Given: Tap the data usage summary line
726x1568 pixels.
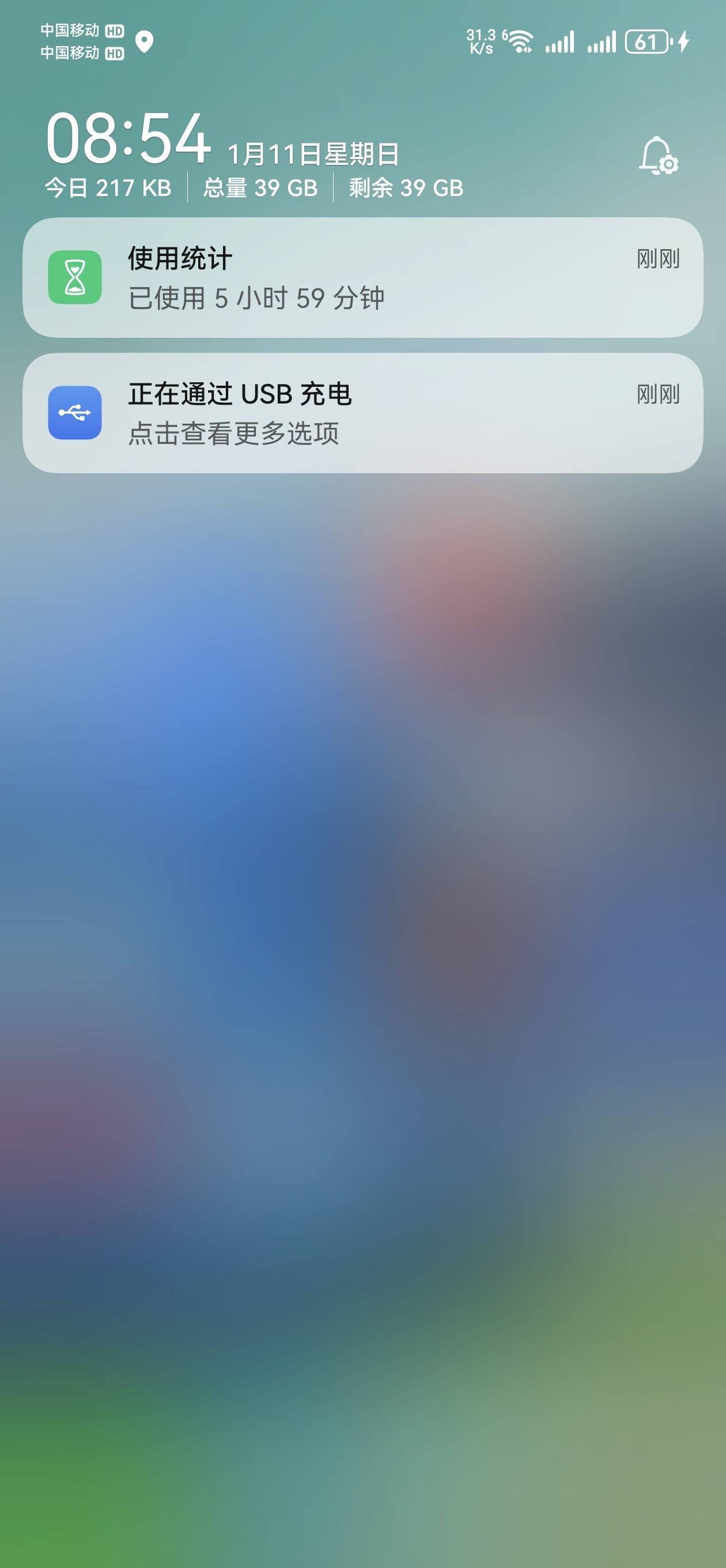Looking at the screenshot, I should pos(254,188).
